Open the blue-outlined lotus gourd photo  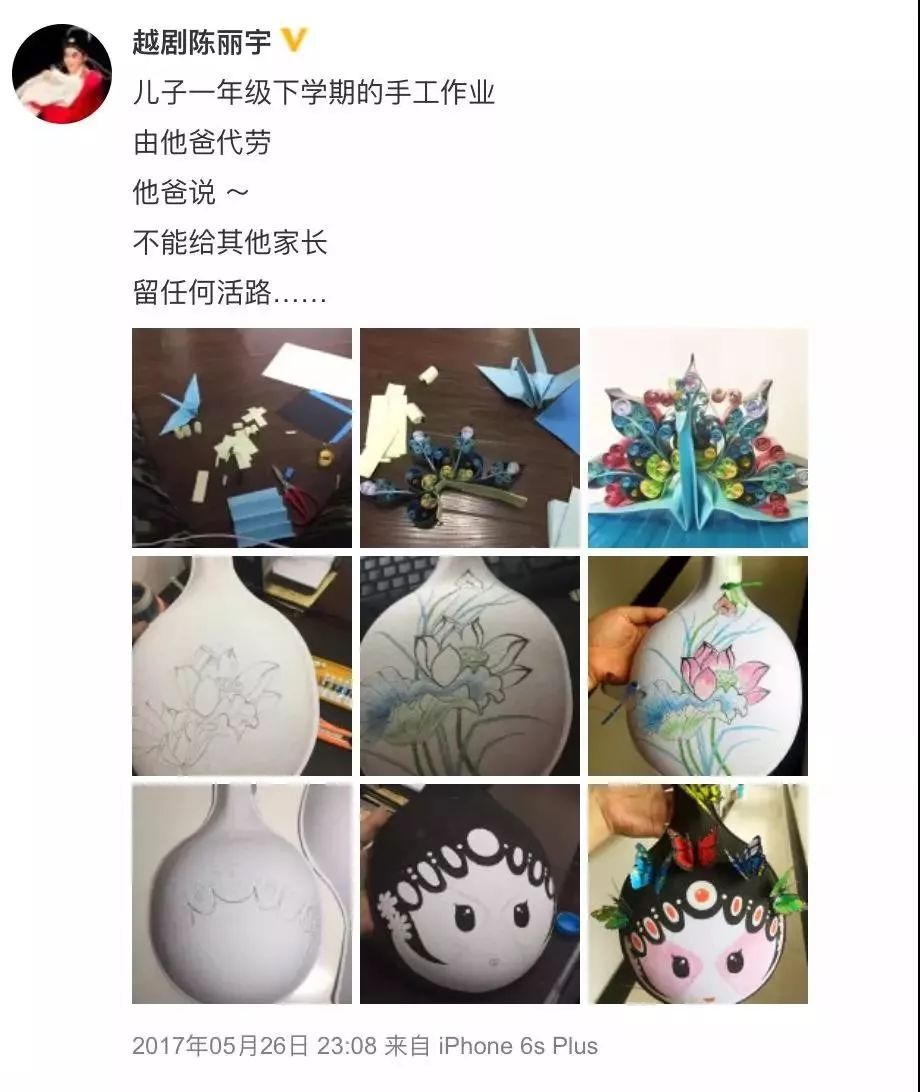coord(470,665)
